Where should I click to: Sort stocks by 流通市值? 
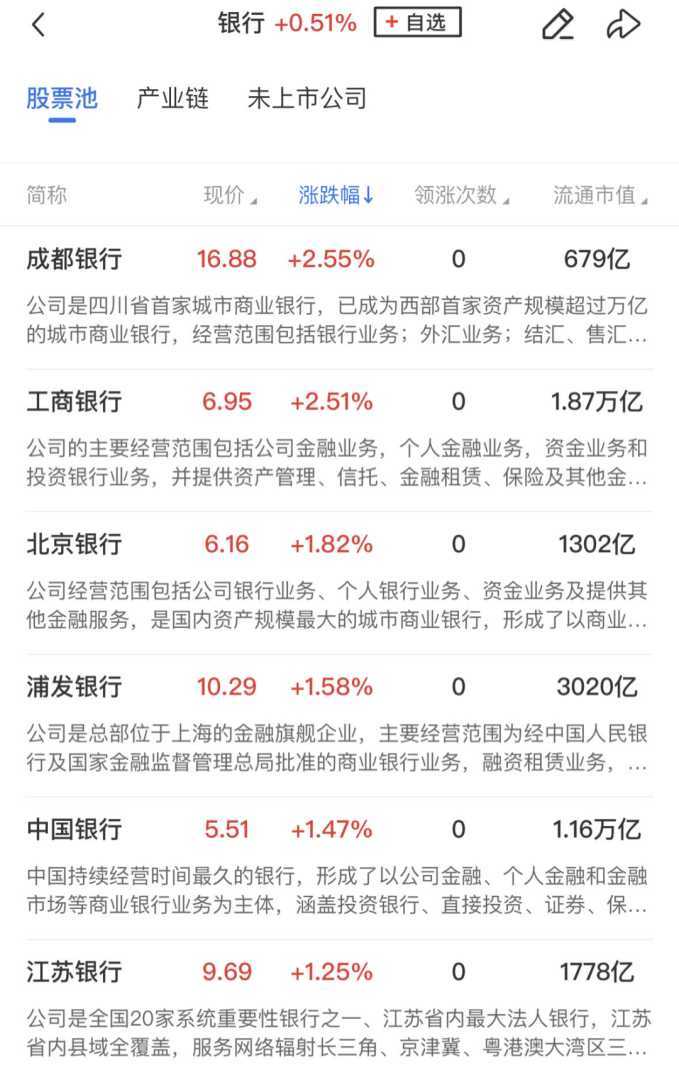tap(600, 195)
